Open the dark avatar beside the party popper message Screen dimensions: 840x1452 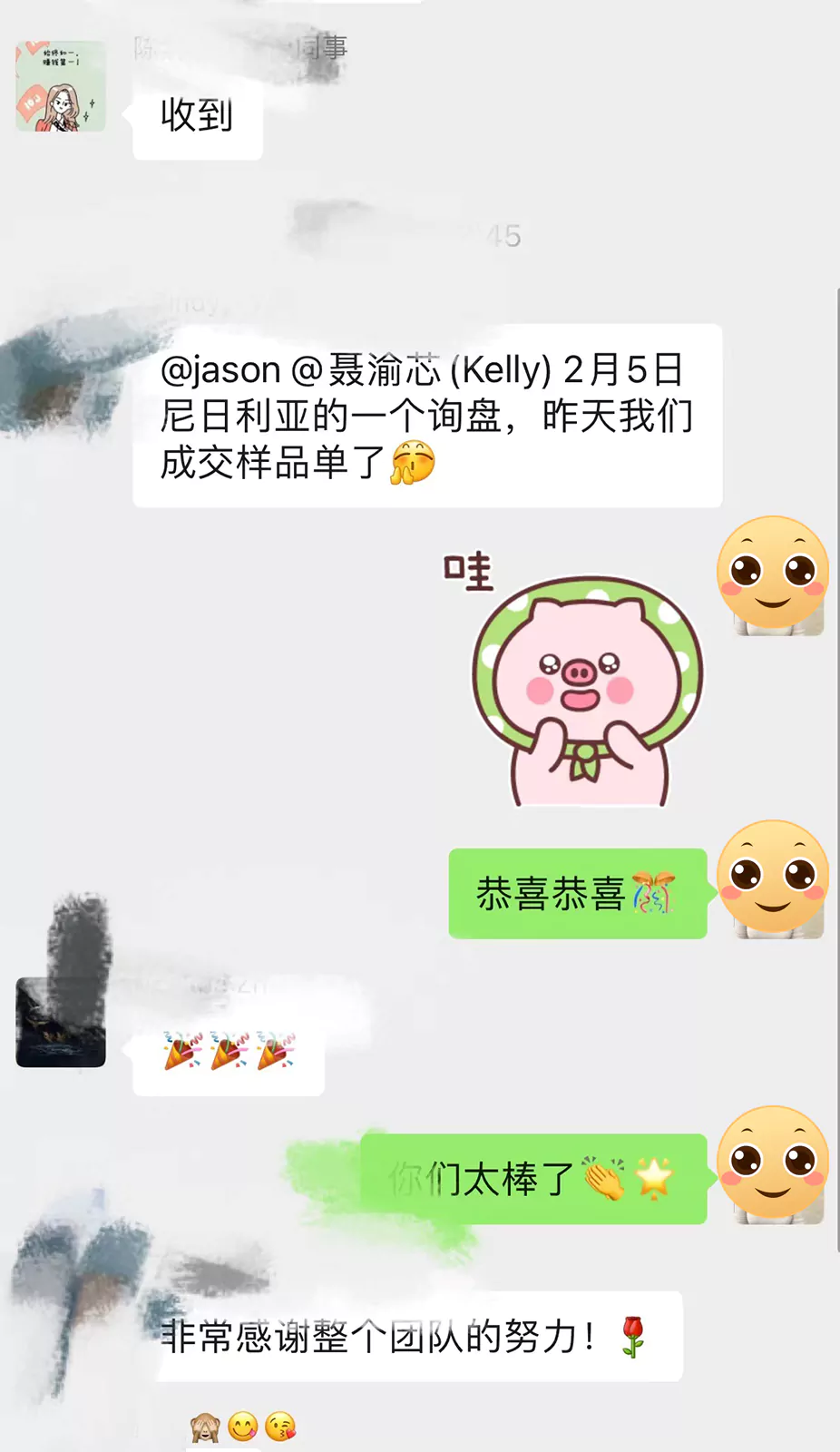pyautogui.click(x=61, y=1022)
